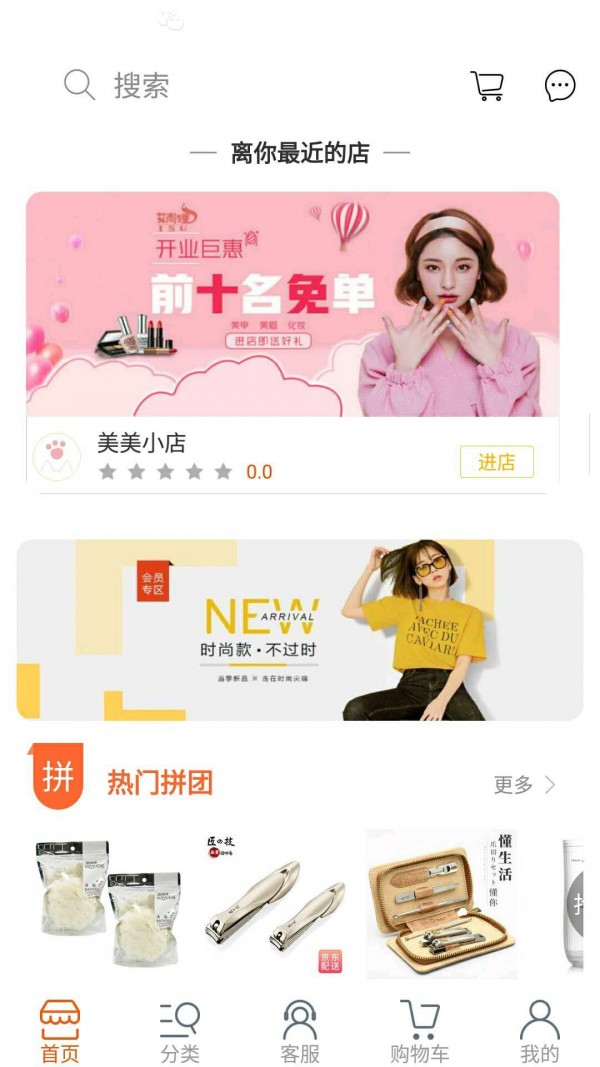Image resolution: width=600 pixels, height=1067 pixels.
Task: Switch to the 购物车 tab
Action: pos(419,1031)
